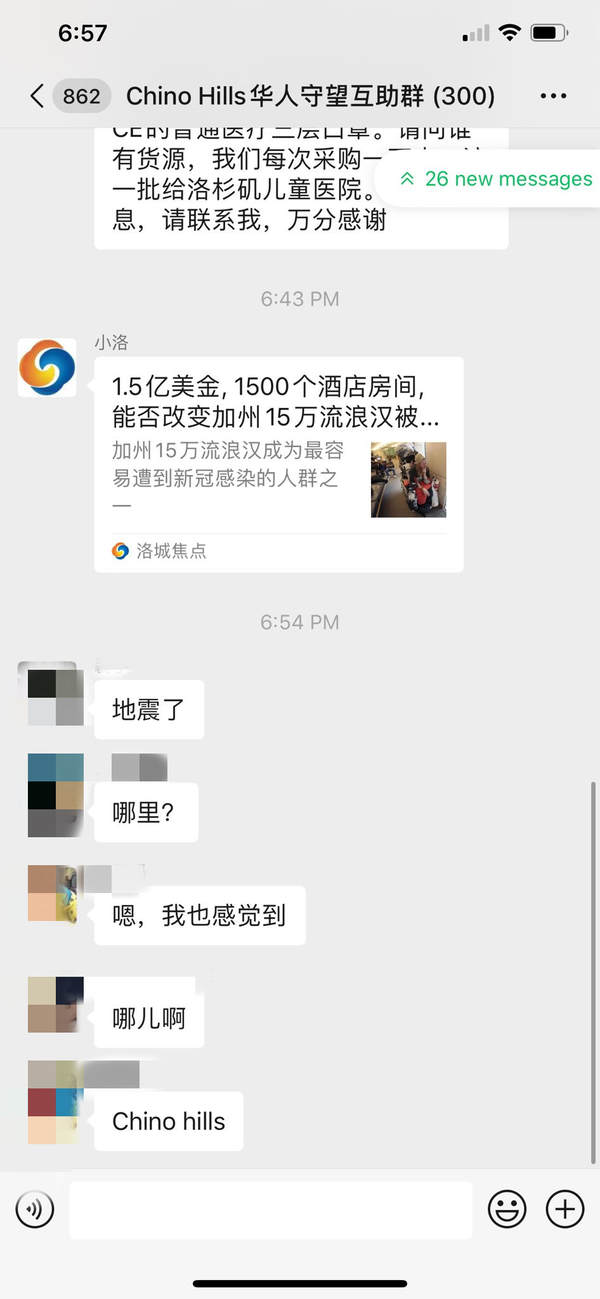Open the shared 洛城焦点 article card
Screen dimensions: 600x1299
pos(278,464)
